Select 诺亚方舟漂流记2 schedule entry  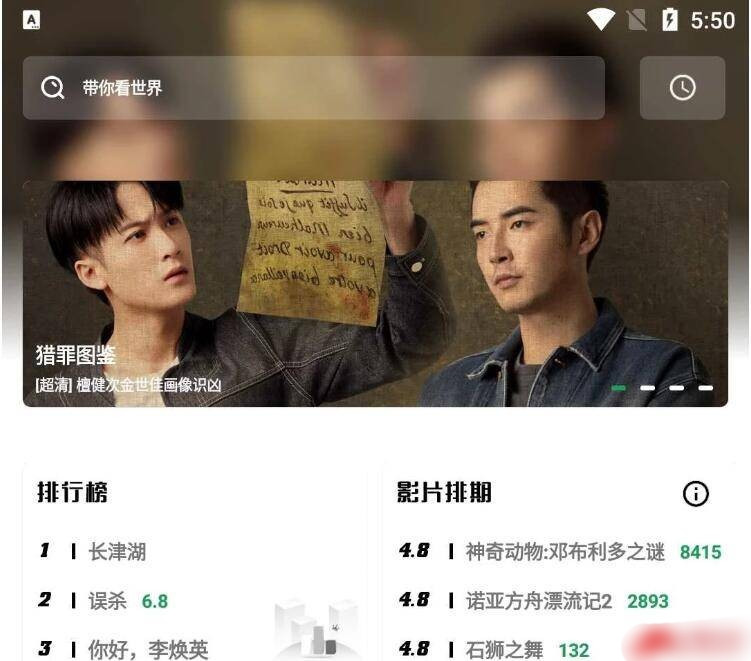click(539, 601)
